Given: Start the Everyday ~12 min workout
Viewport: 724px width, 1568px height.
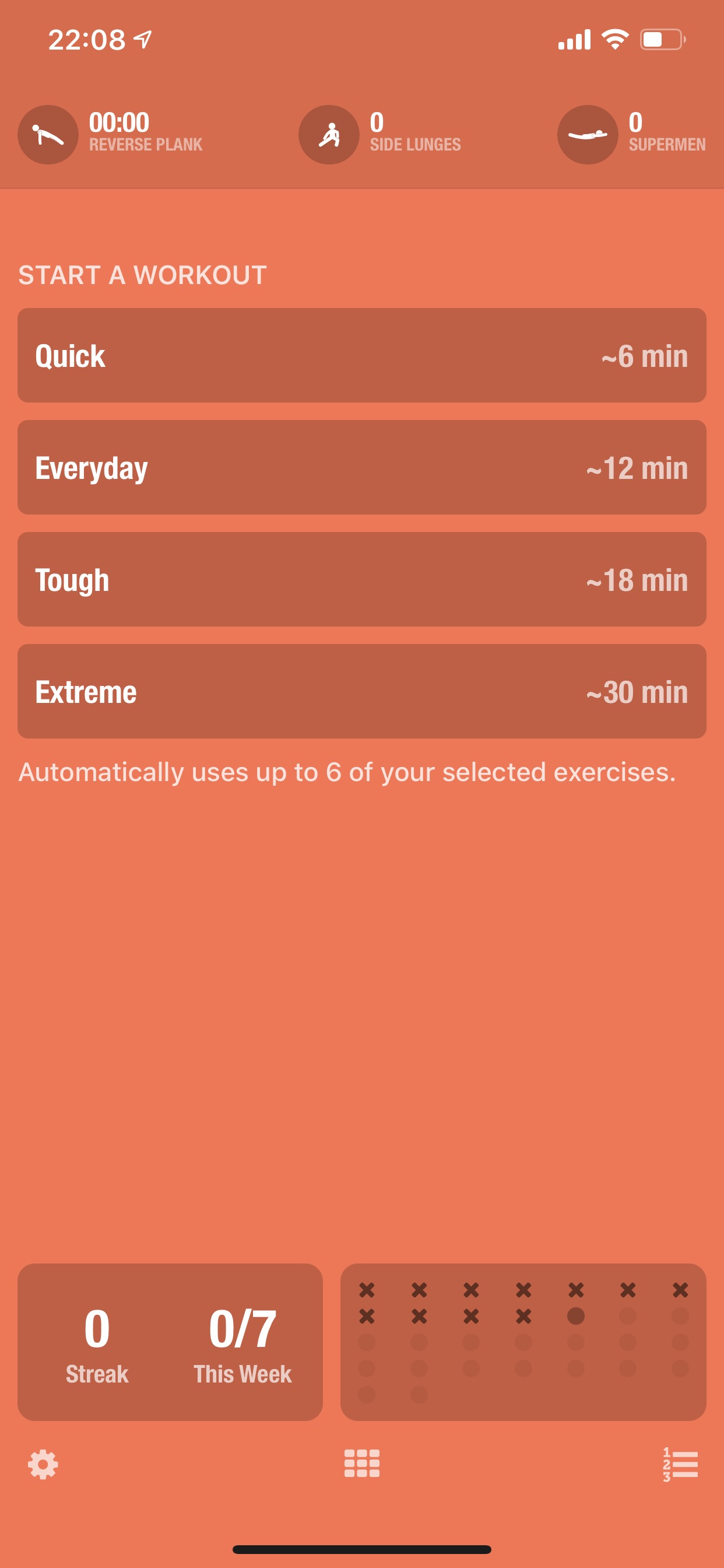Looking at the screenshot, I should pos(361,467).
